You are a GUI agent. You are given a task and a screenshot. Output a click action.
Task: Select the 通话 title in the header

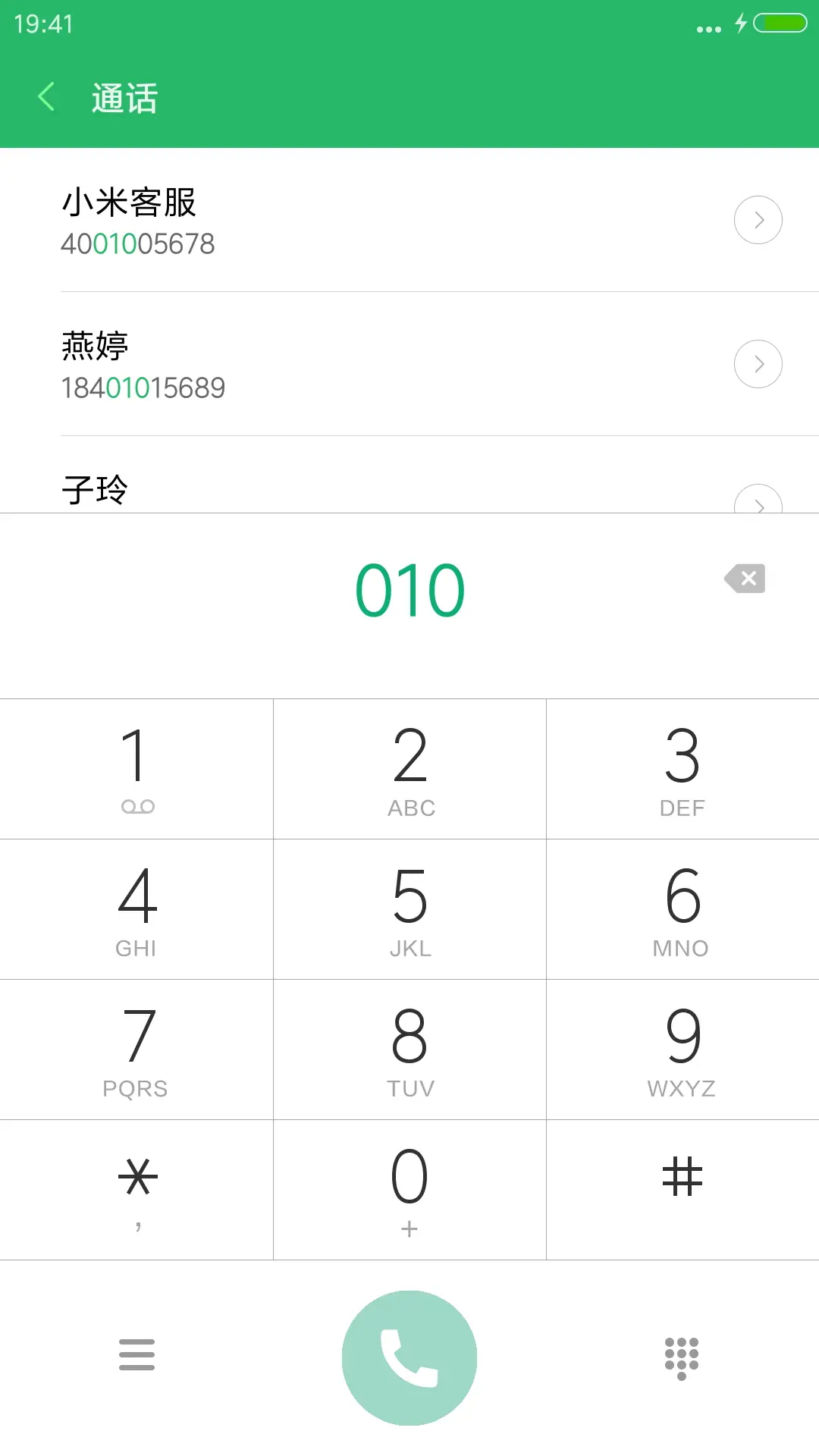click(x=124, y=97)
